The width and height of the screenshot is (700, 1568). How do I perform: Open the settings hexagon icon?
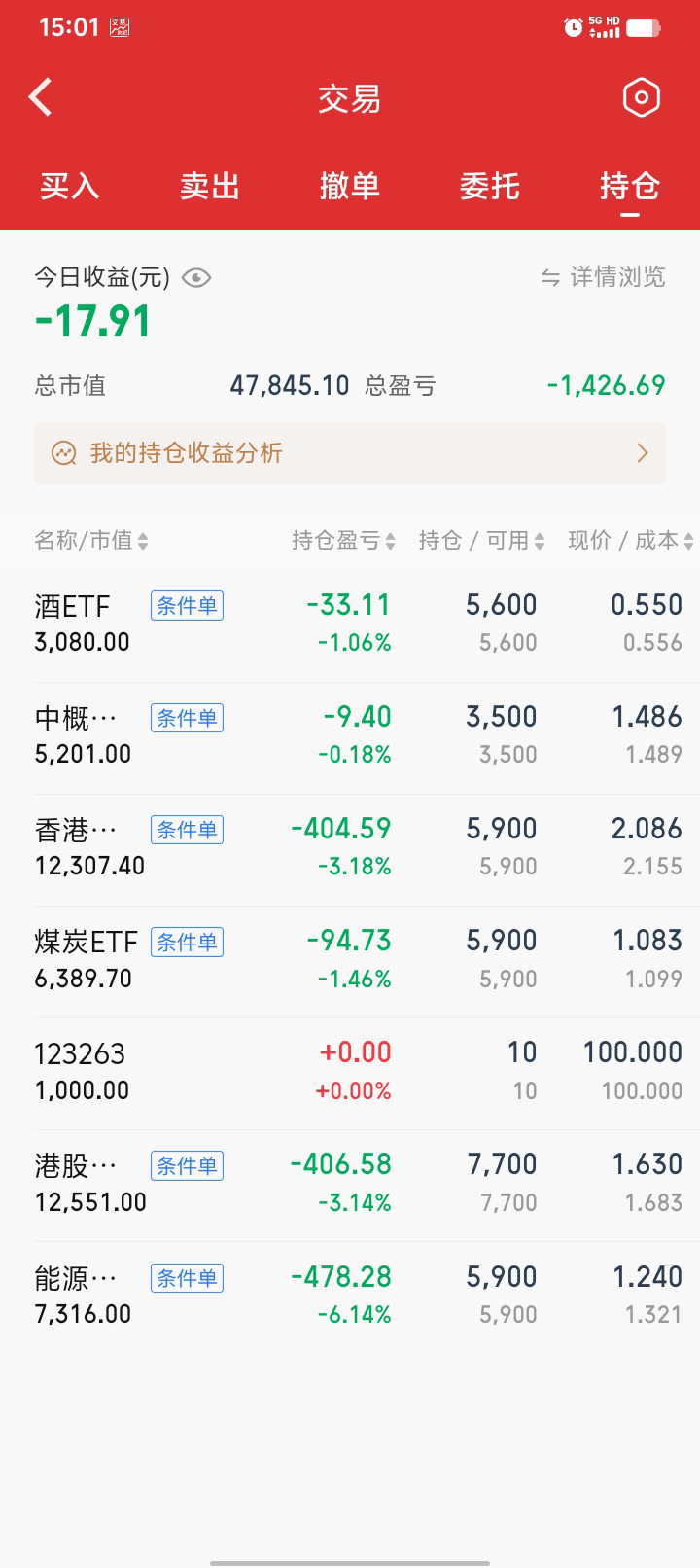point(641,97)
